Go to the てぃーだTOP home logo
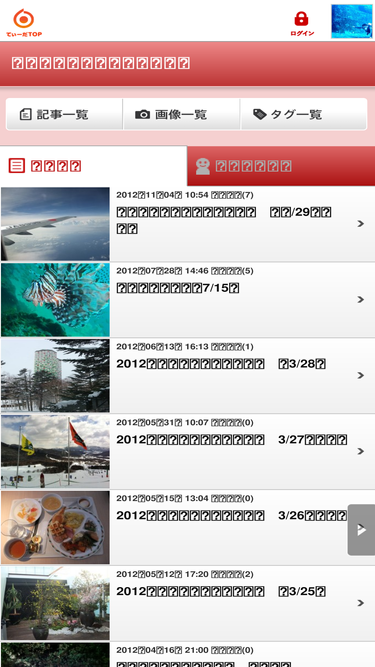 [24, 23]
